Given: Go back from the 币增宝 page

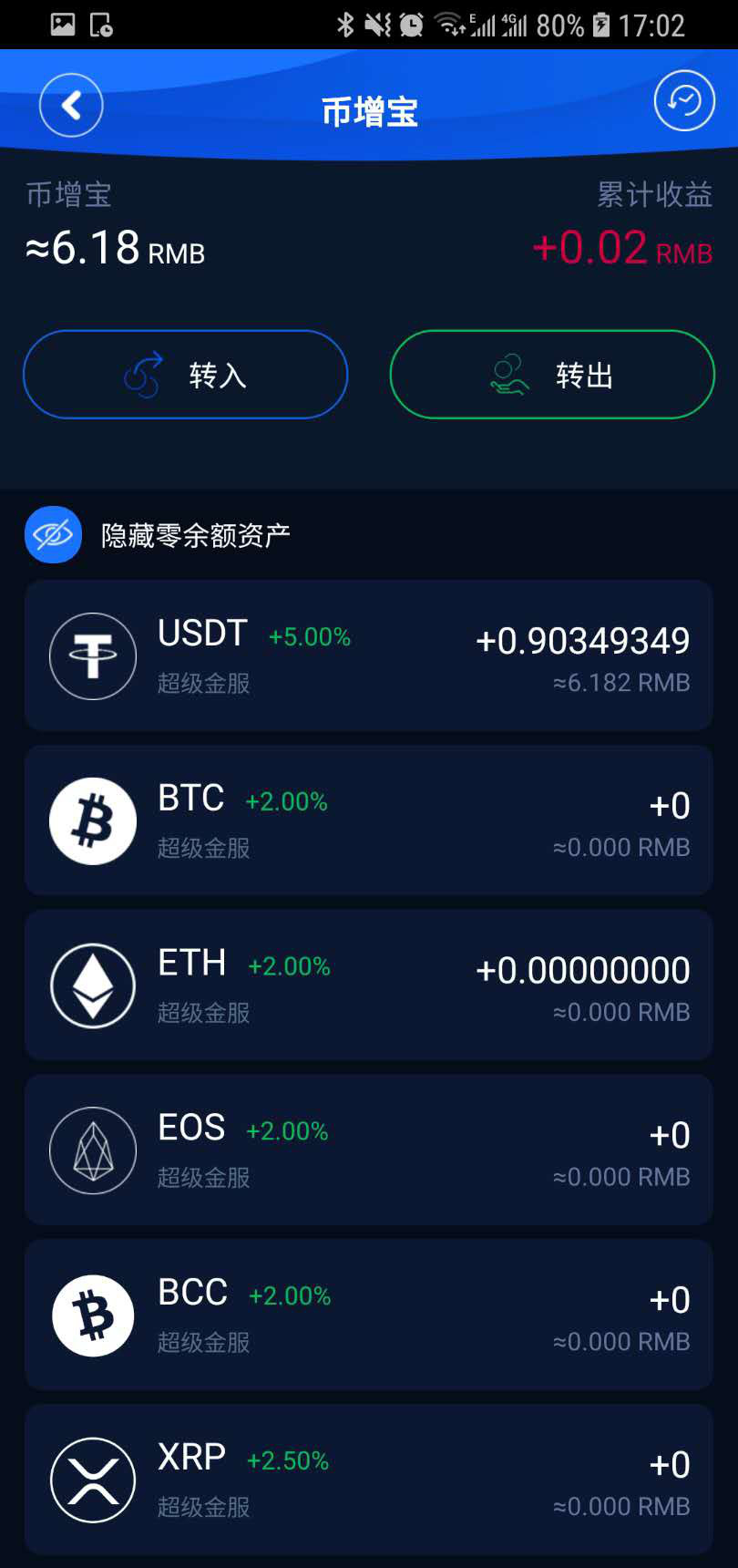Looking at the screenshot, I should point(71,105).
